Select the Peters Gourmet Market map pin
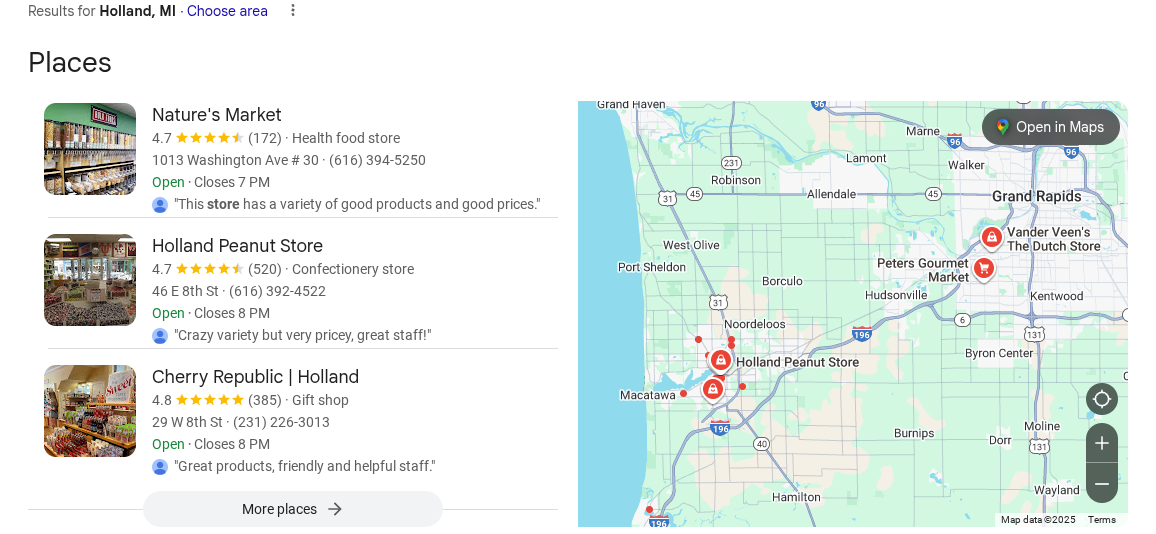 [984, 268]
